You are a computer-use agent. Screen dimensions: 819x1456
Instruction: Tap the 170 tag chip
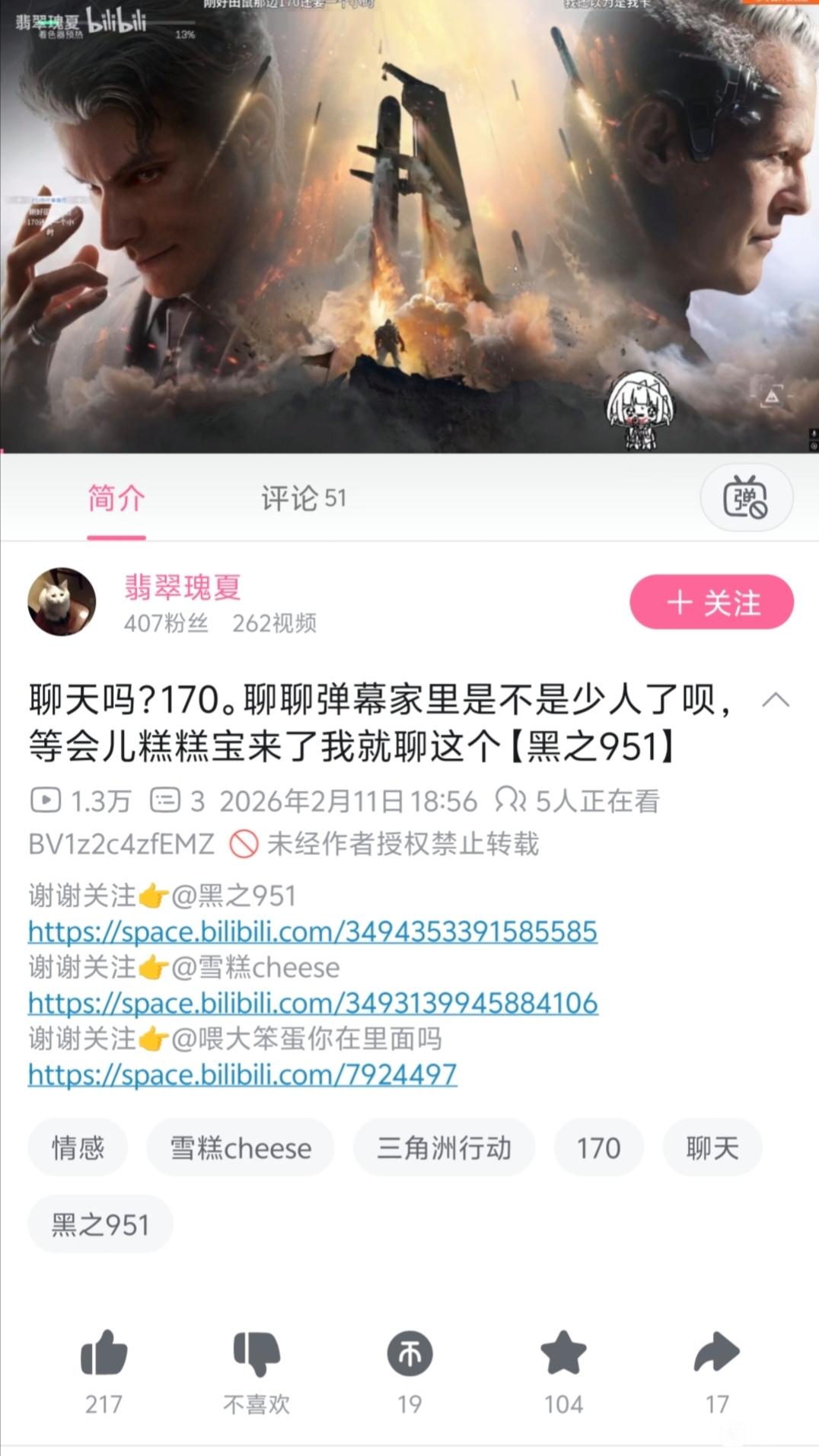pyautogui.click(x=598, y=1148)
